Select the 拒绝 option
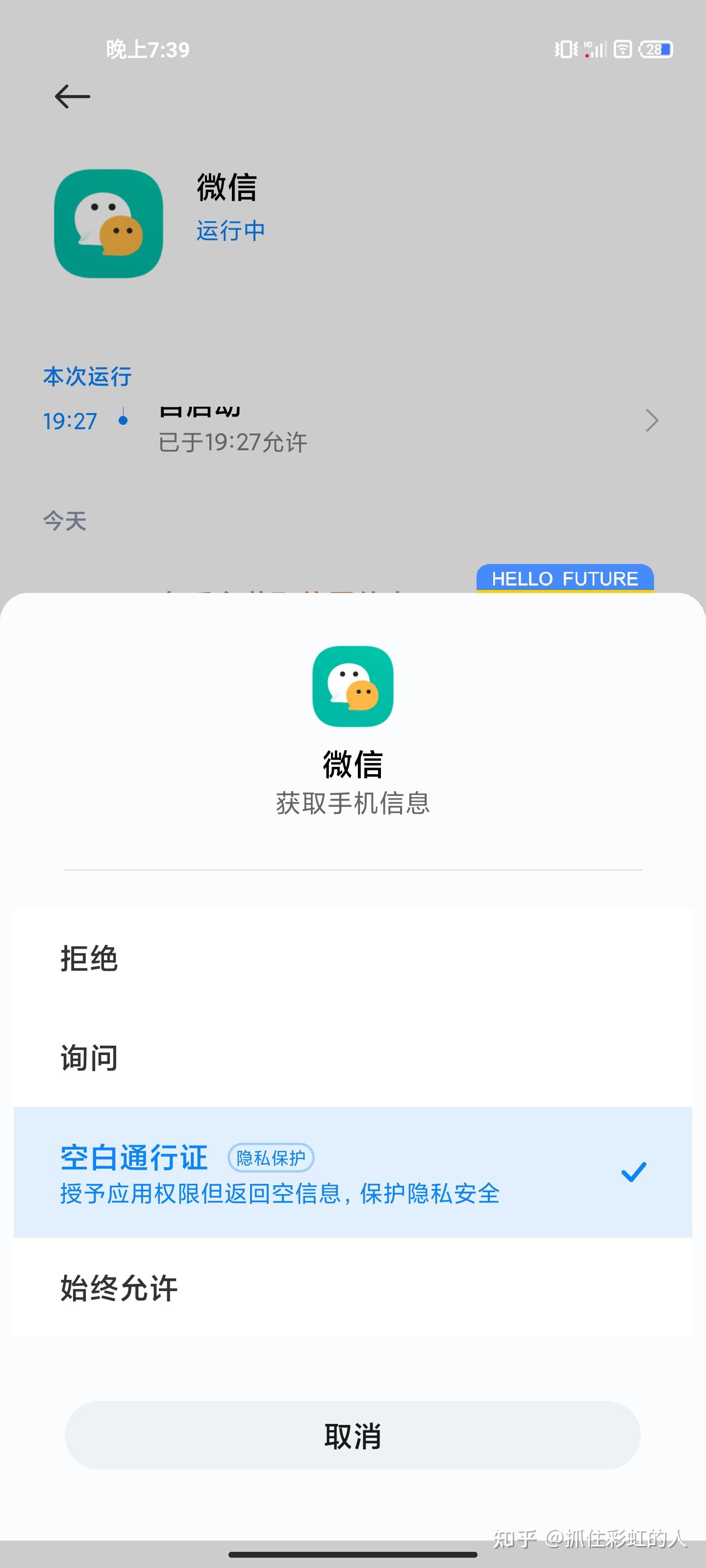The width and height of the screenshot is (706, 1568). click(x=353, y=958)
